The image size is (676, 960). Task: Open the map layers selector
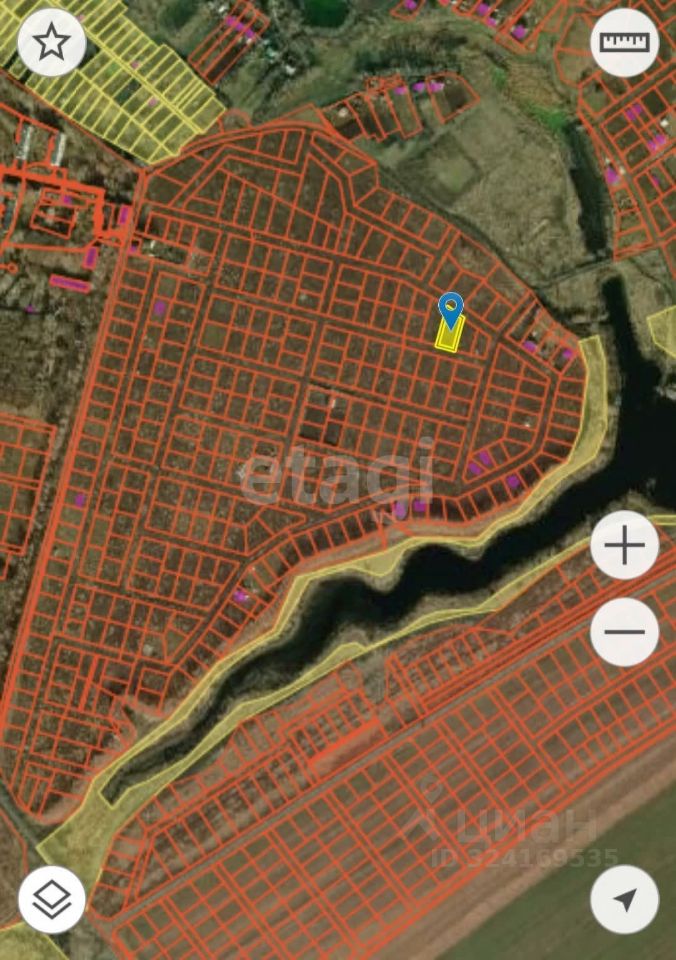click(51, 899)
